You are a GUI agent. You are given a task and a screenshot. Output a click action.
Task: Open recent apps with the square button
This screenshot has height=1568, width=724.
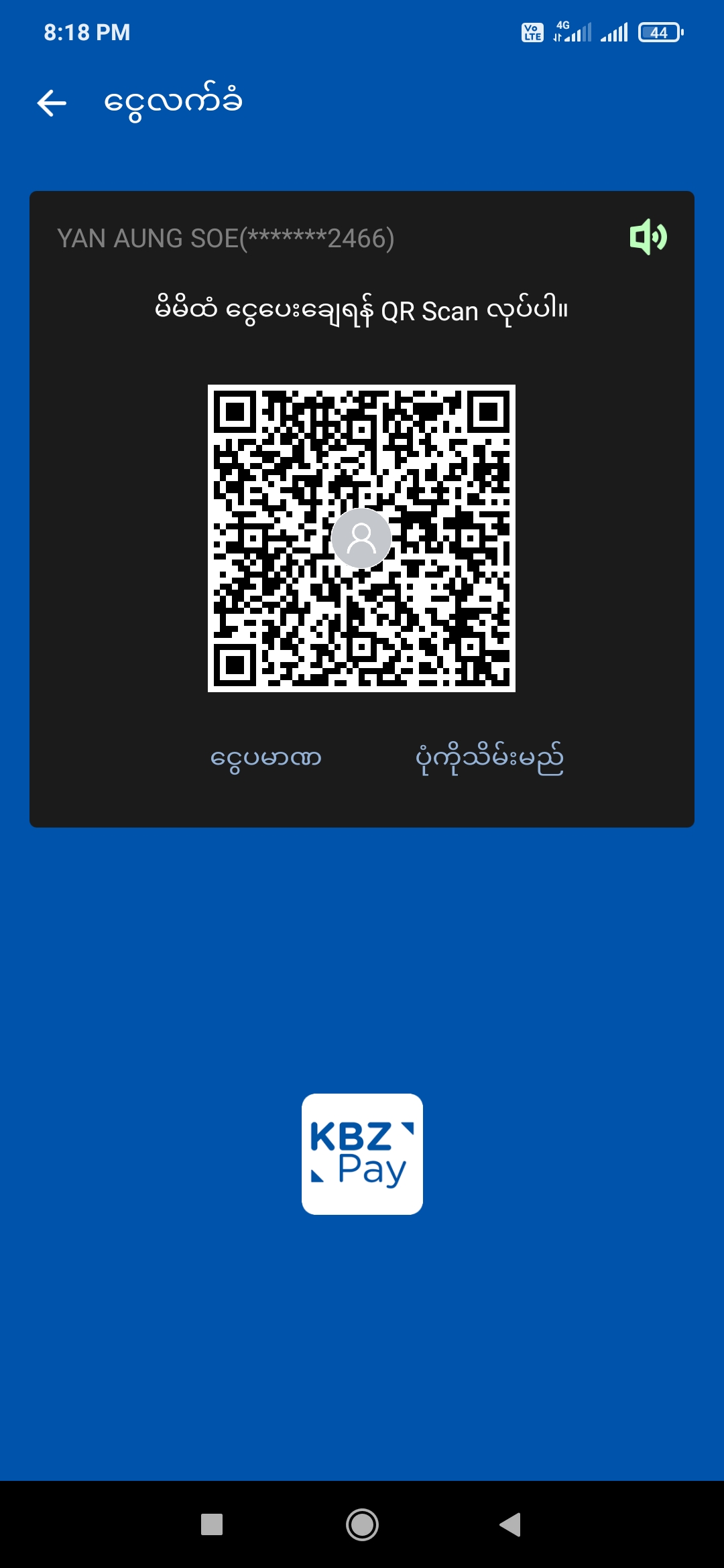(212, 1524)
